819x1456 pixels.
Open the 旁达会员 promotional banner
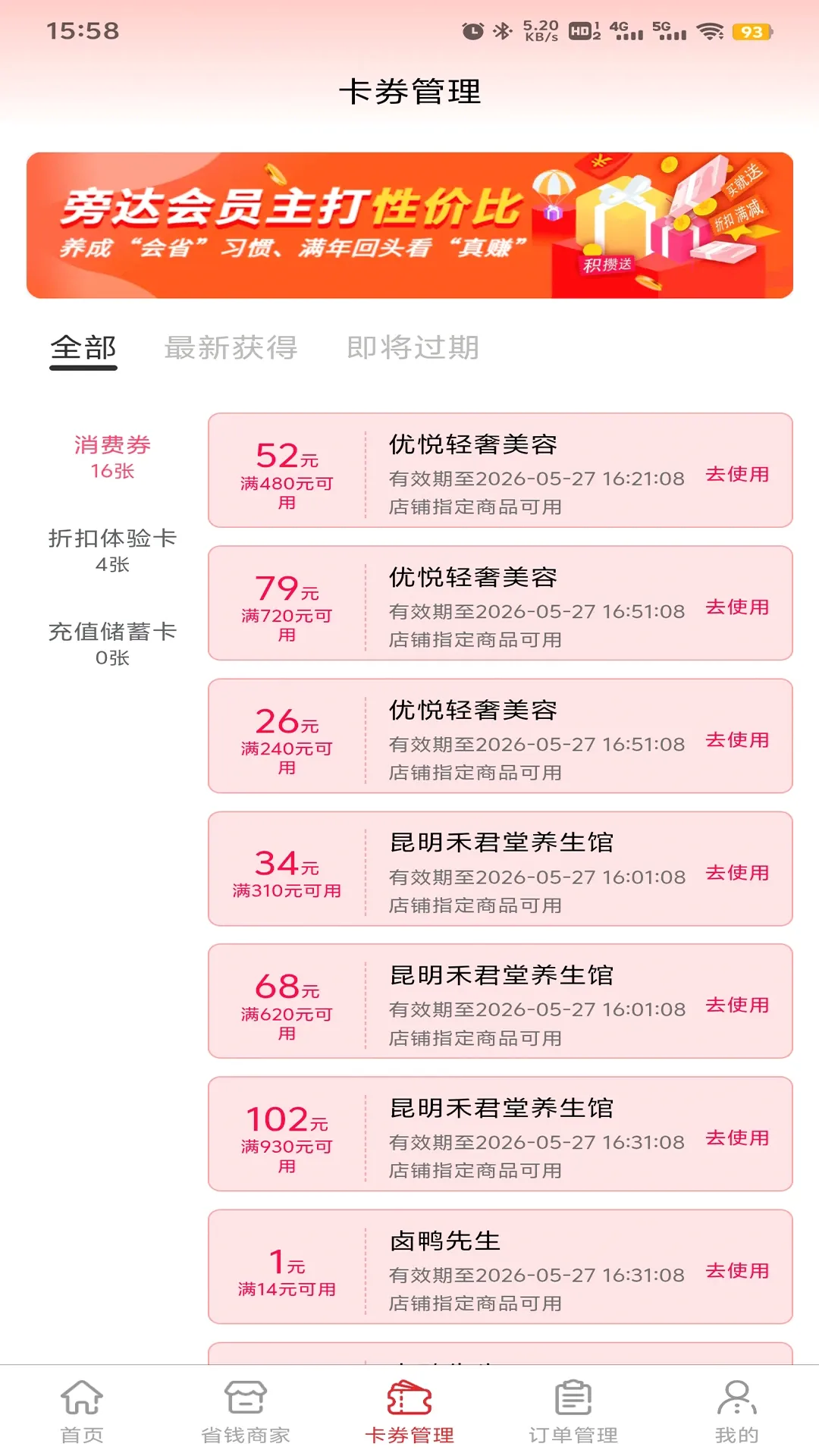[x=409, y=225]
